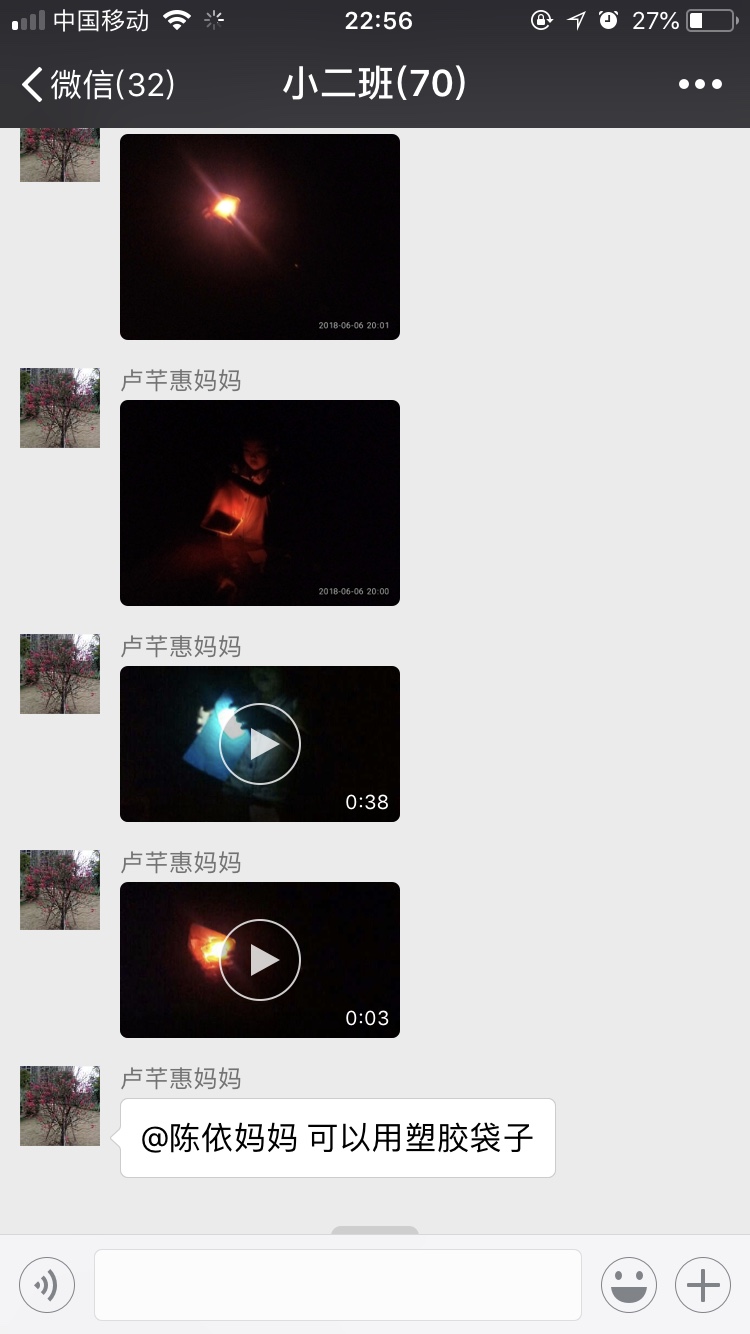Open the group chat details menu

pos(699,85)
